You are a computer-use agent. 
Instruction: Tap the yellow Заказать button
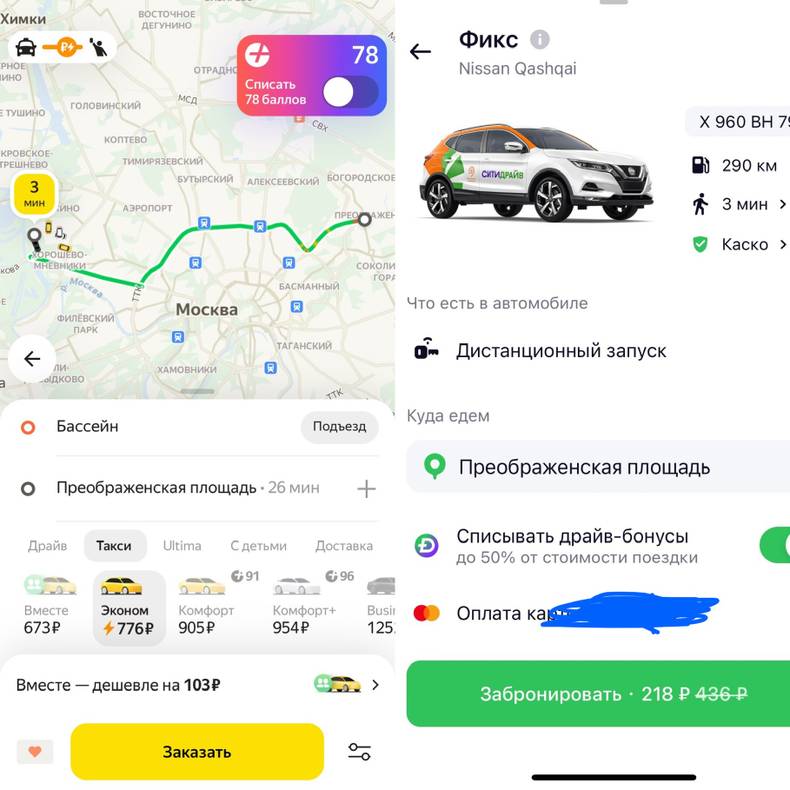(x=197, y=752)
